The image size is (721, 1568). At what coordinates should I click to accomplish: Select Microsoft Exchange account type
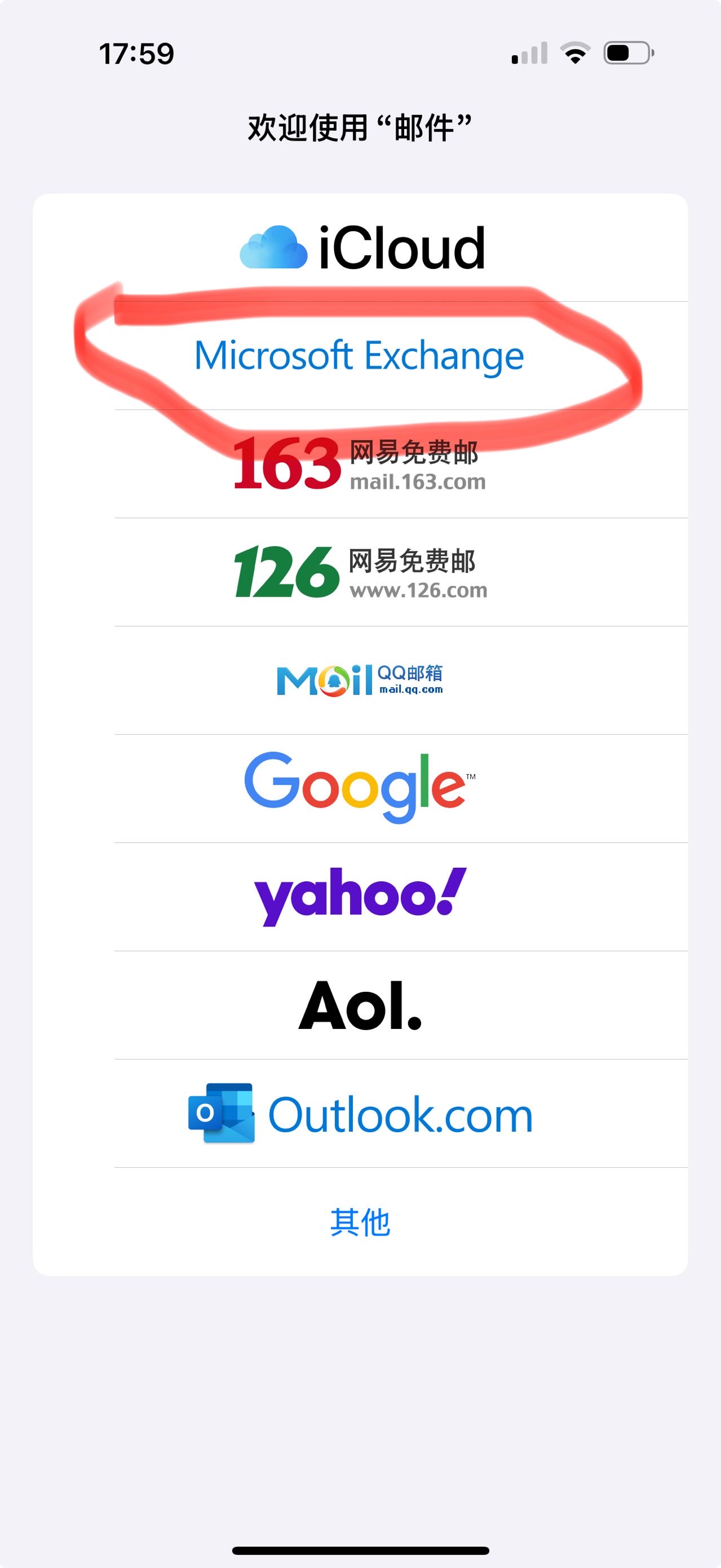360,355
